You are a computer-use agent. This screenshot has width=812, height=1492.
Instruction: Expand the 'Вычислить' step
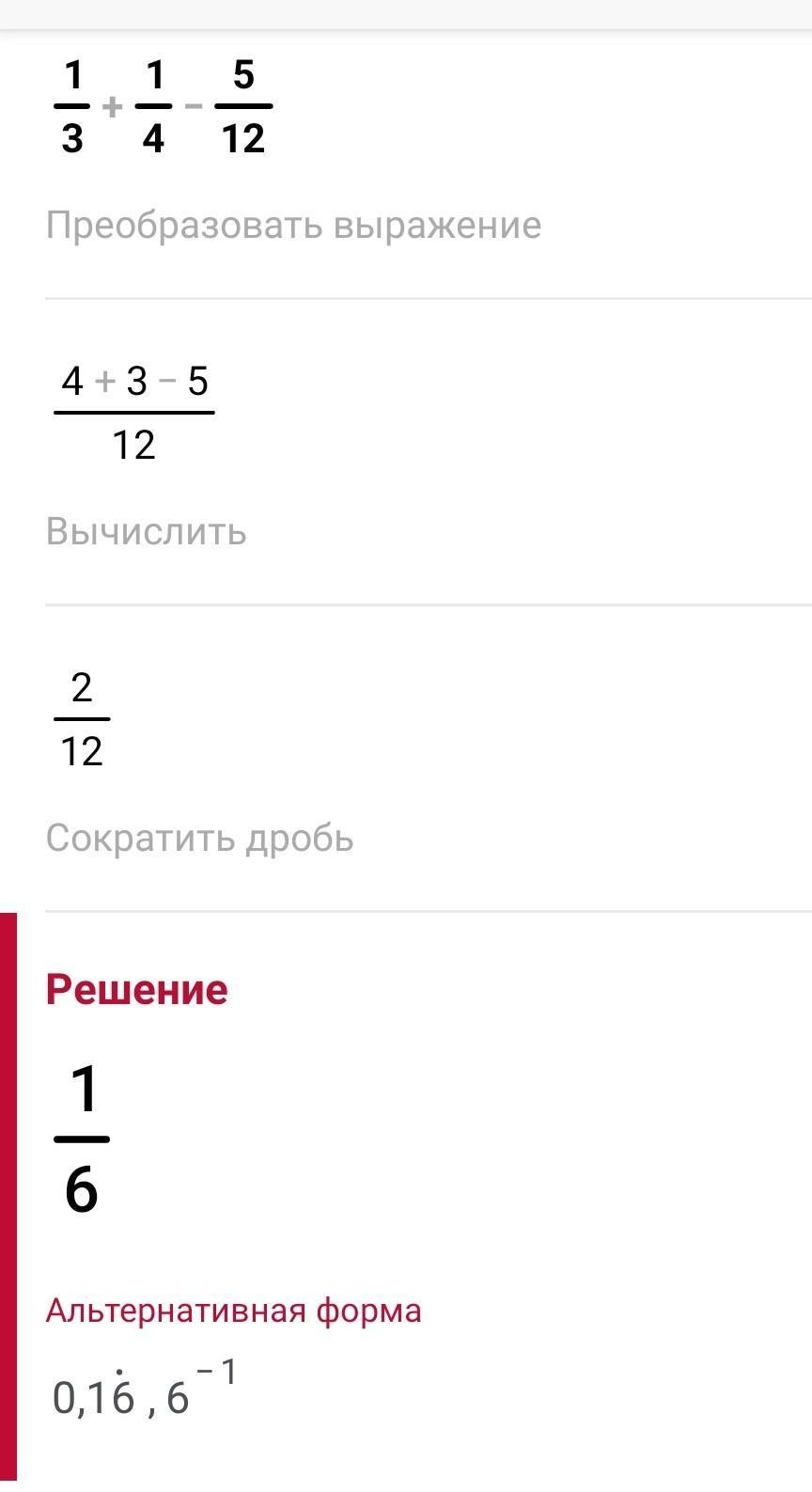[147, 532]
